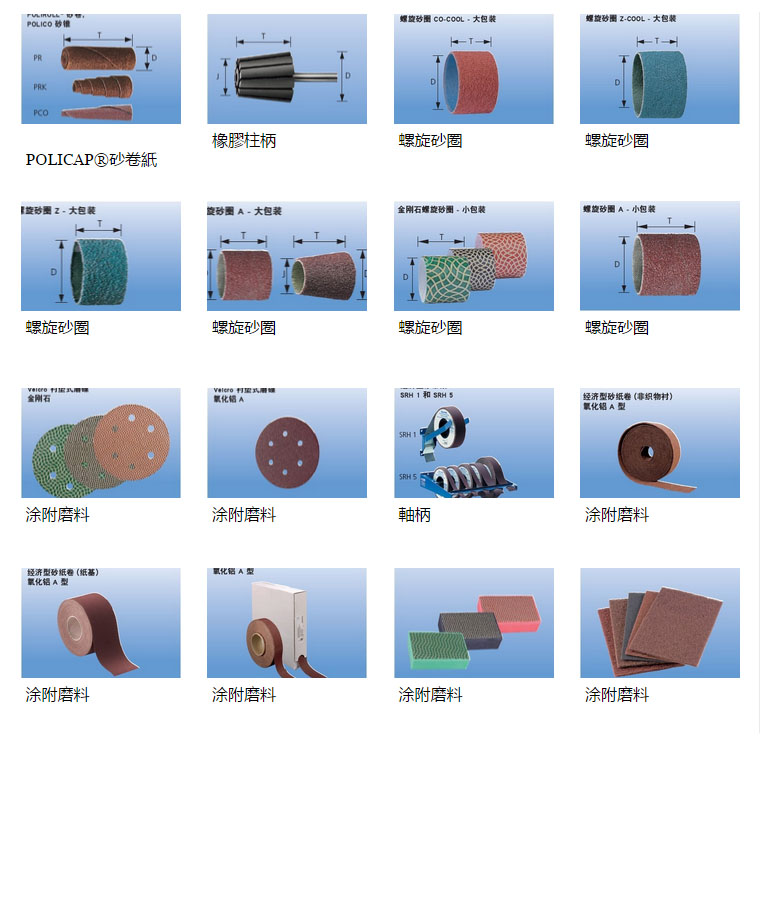Open the boxed 氧化铝 A 型 roll tile

(x=286, y=623)
